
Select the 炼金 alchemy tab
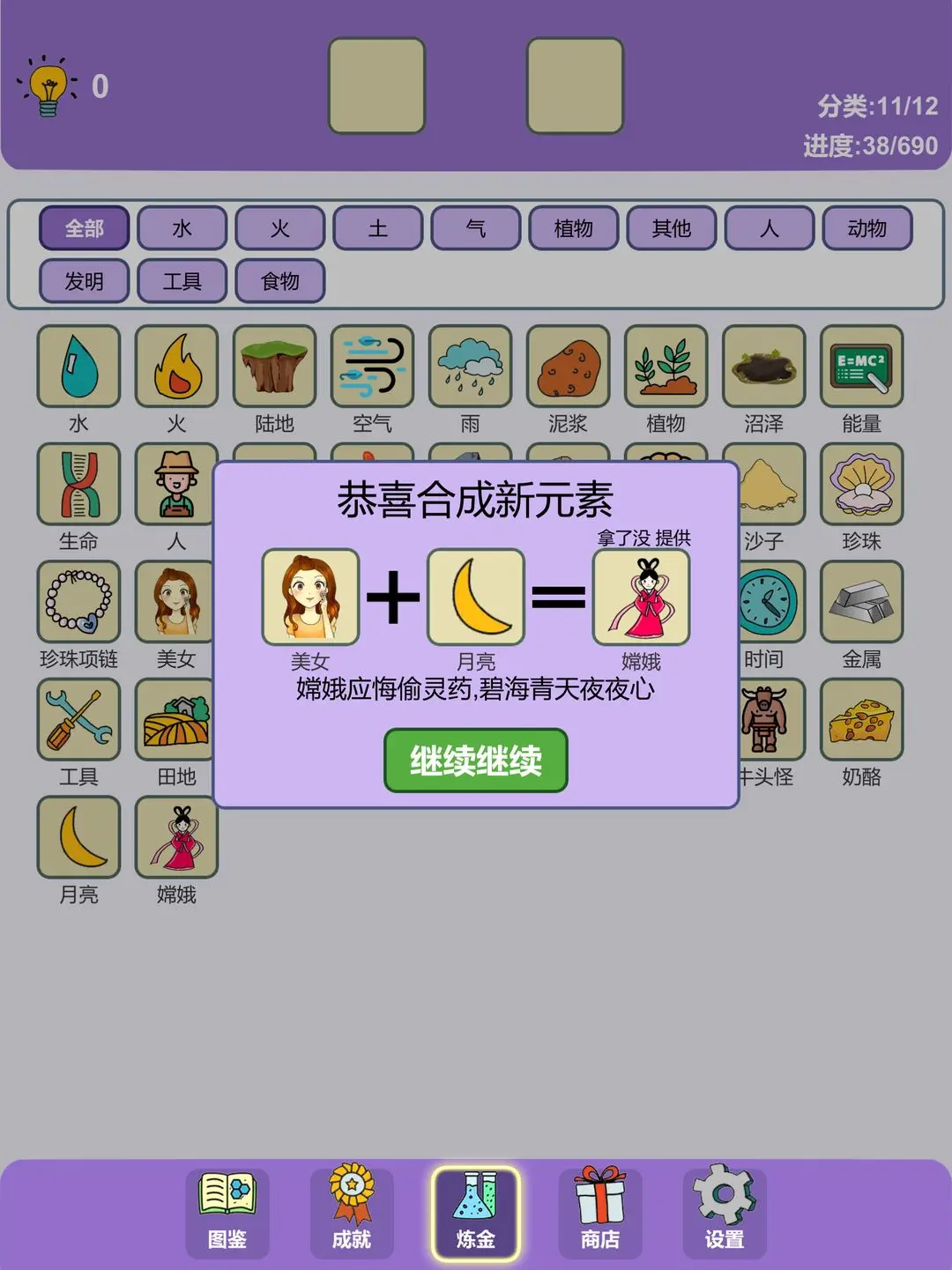tap(475, 1212)
